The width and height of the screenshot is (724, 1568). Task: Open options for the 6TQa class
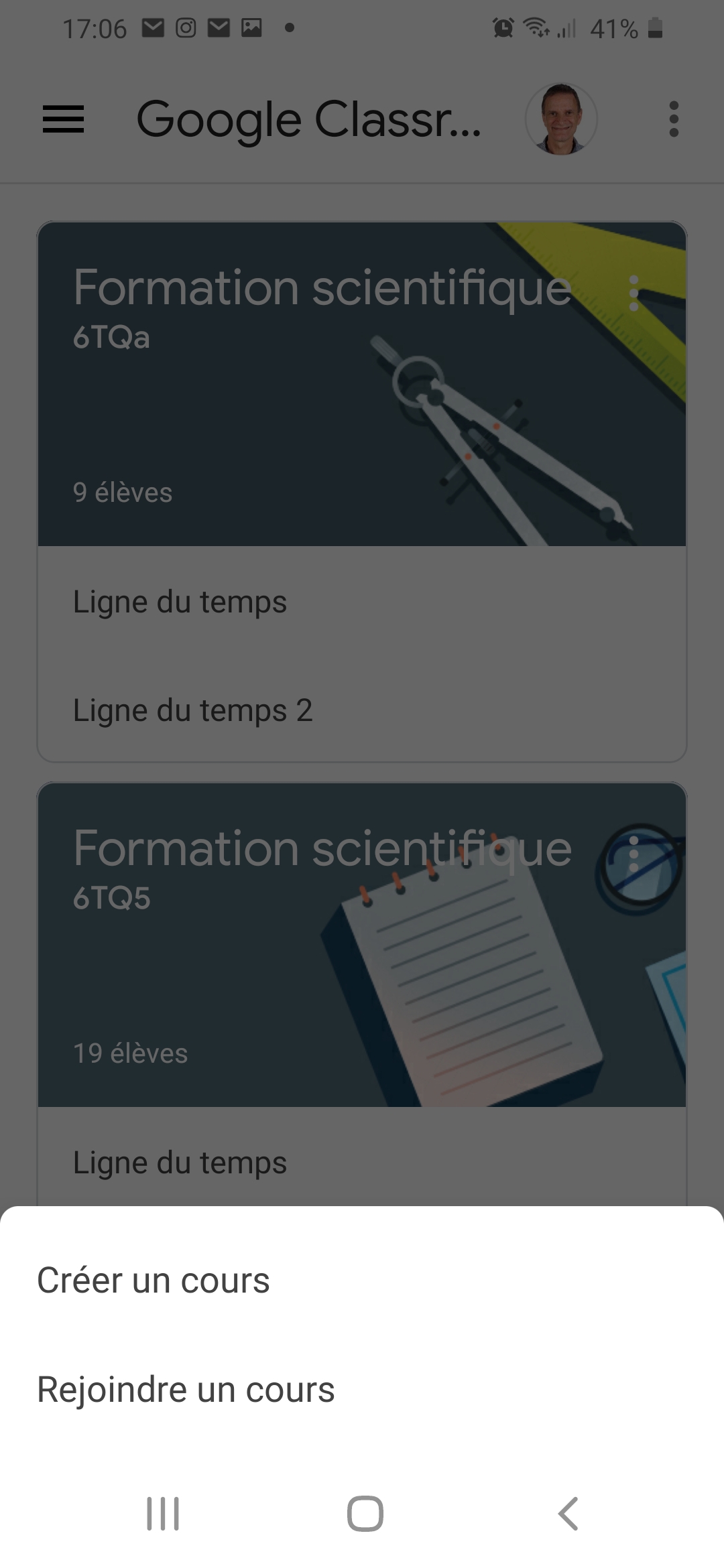[x=633, y=293]
